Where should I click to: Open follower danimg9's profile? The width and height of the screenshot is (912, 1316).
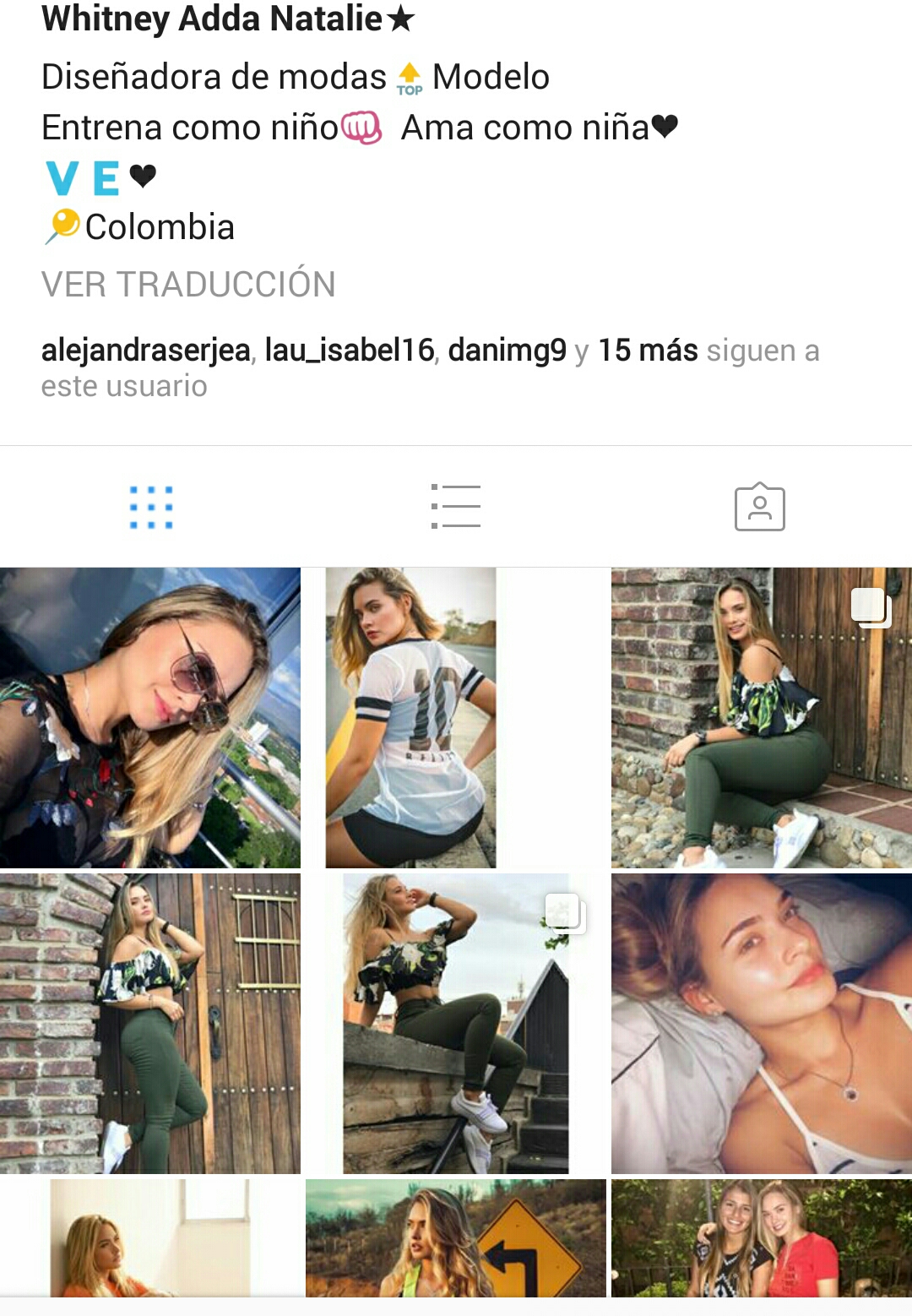click(x=507, y=350)
